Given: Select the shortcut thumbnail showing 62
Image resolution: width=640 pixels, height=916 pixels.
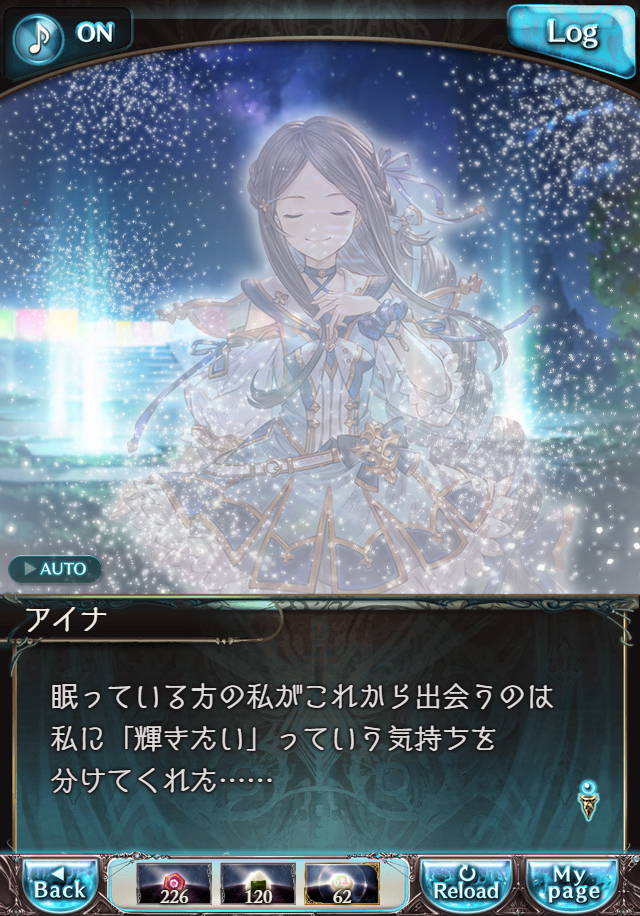Looking at the screenshot, I should tap(340, 883).
